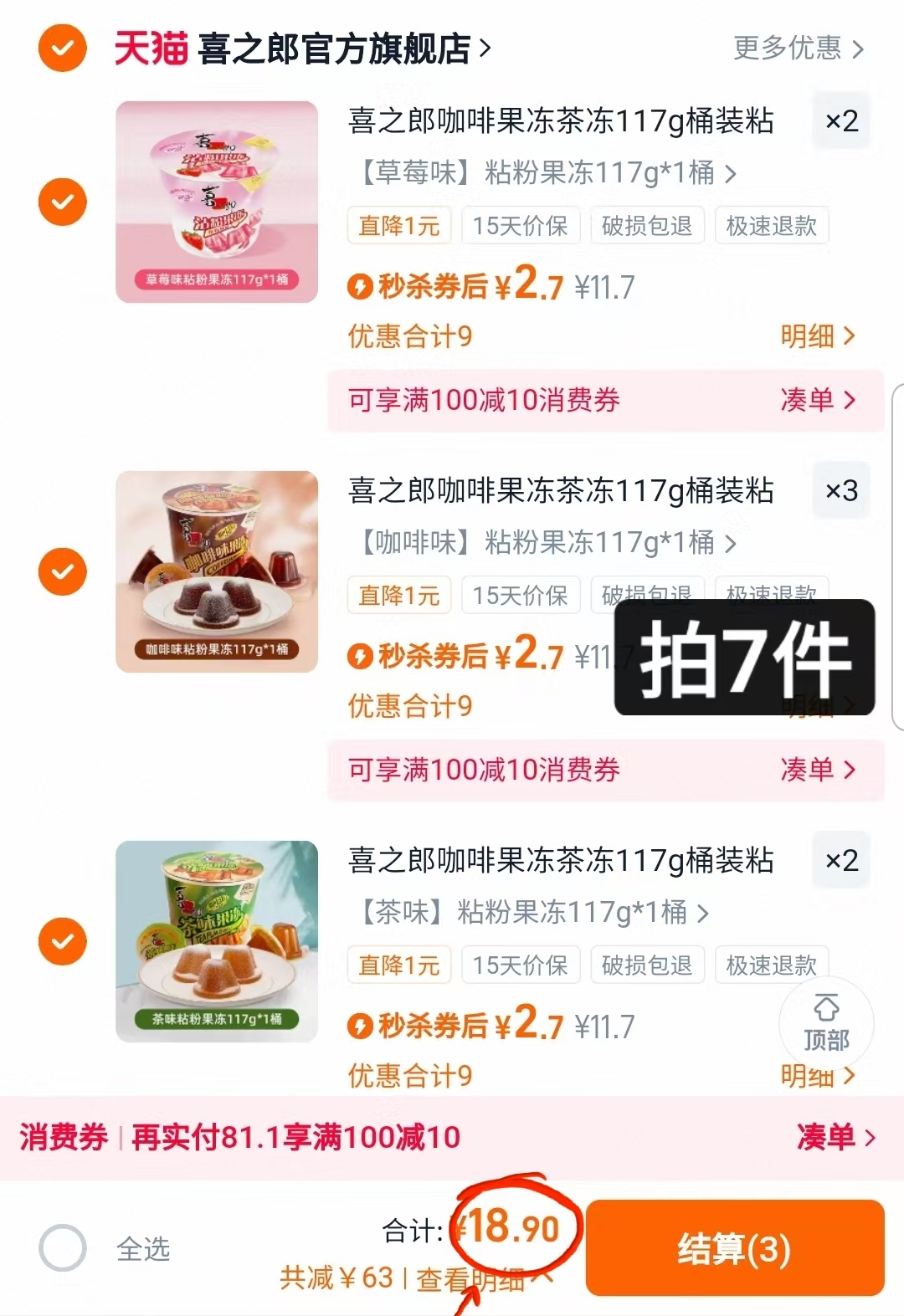Screen dimensions: 904x1316
Task: Click the flash sale bolt icon on coffee jelly
Action: point(360,658)
